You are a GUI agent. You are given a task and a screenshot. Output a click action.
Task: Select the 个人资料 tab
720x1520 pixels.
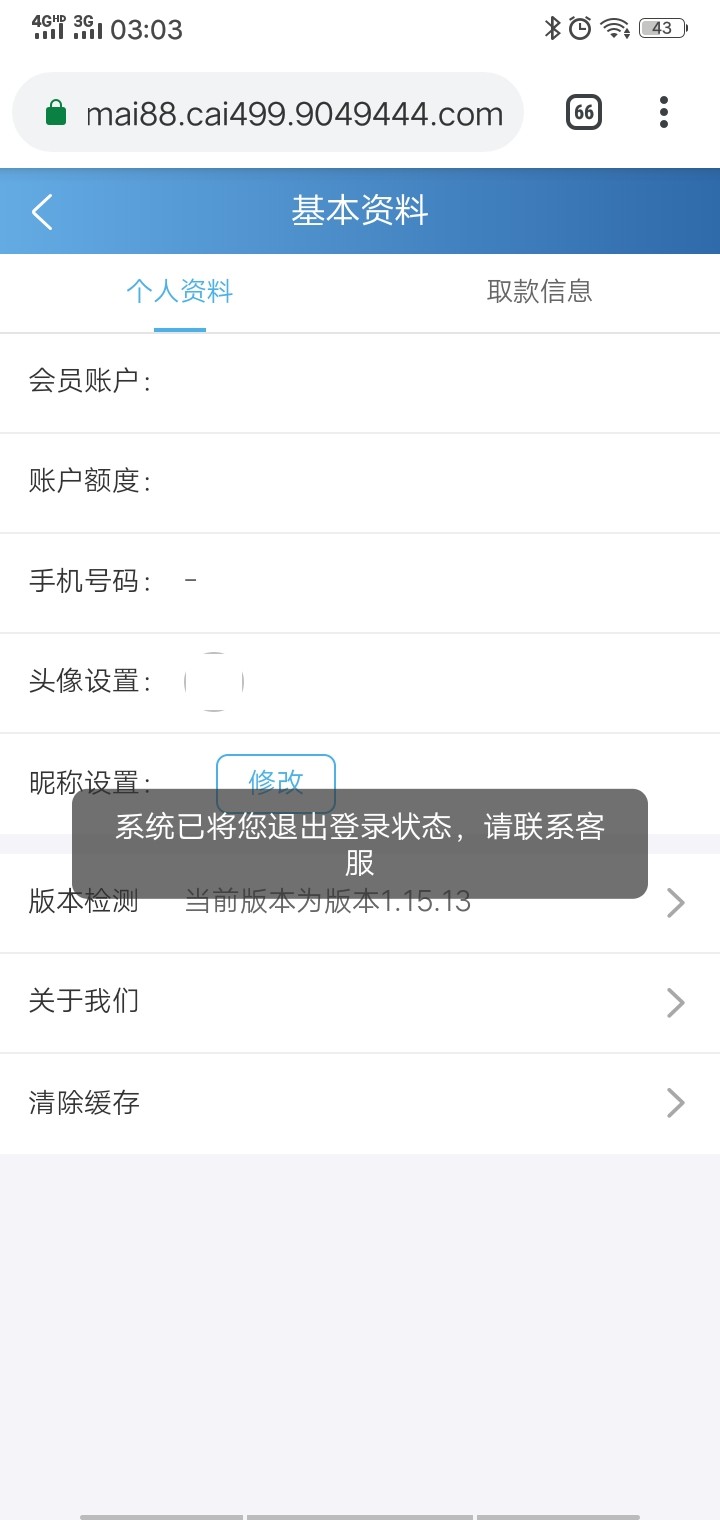180,291
